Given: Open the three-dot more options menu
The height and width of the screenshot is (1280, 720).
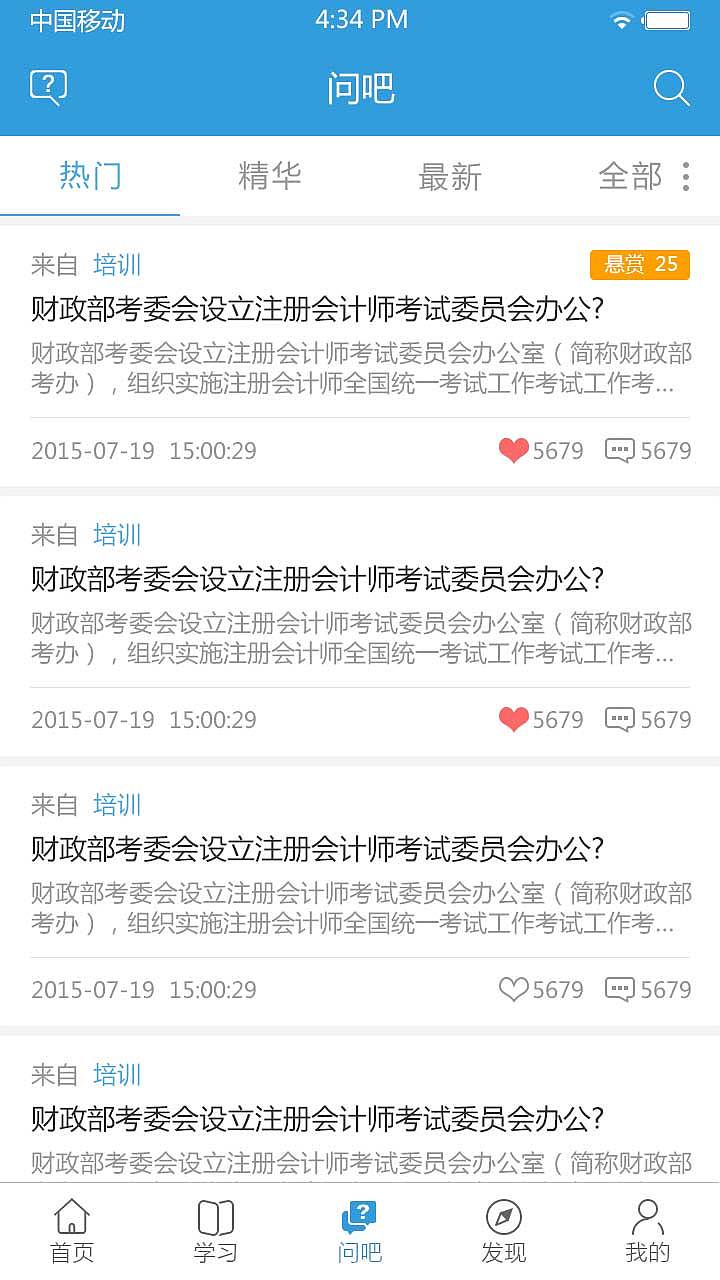Looking at the screenshot, I should click(686, 176).
